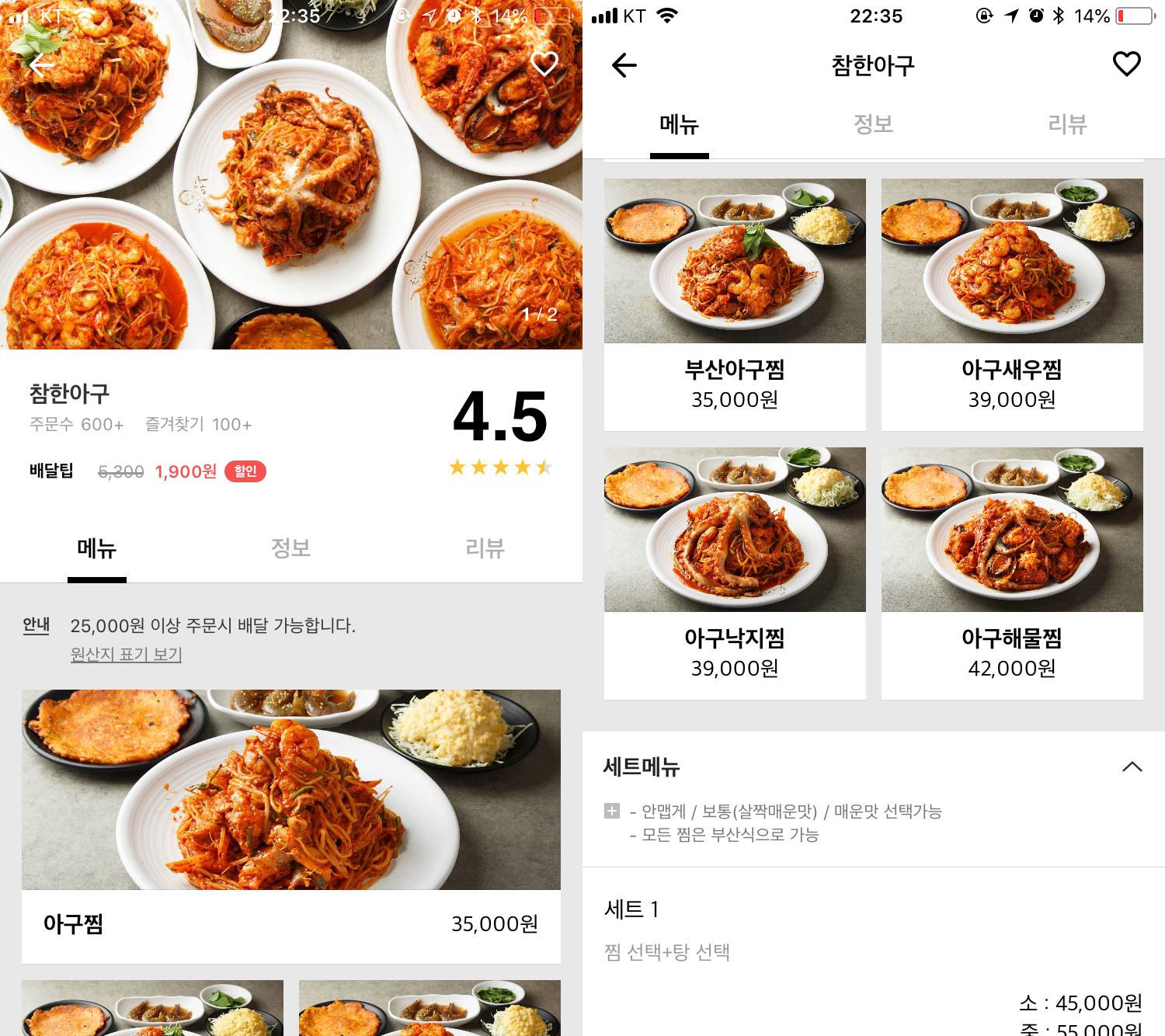Switch to 정보 tab under the rating
Screen dimensions: 1165x1036
coord(290,548)
